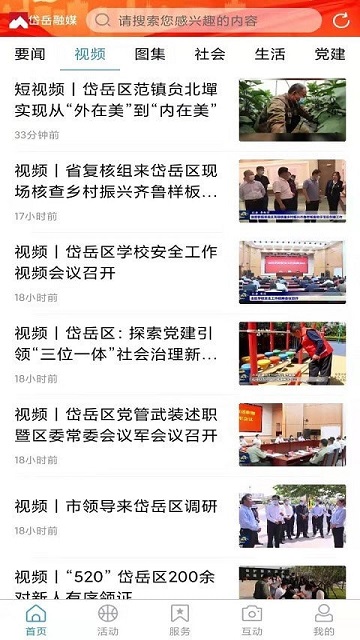Go to 活动 in bottom navigation
The width and height of the screenshot is (360, 640).
pyautogui.click(x=108, y=620)
